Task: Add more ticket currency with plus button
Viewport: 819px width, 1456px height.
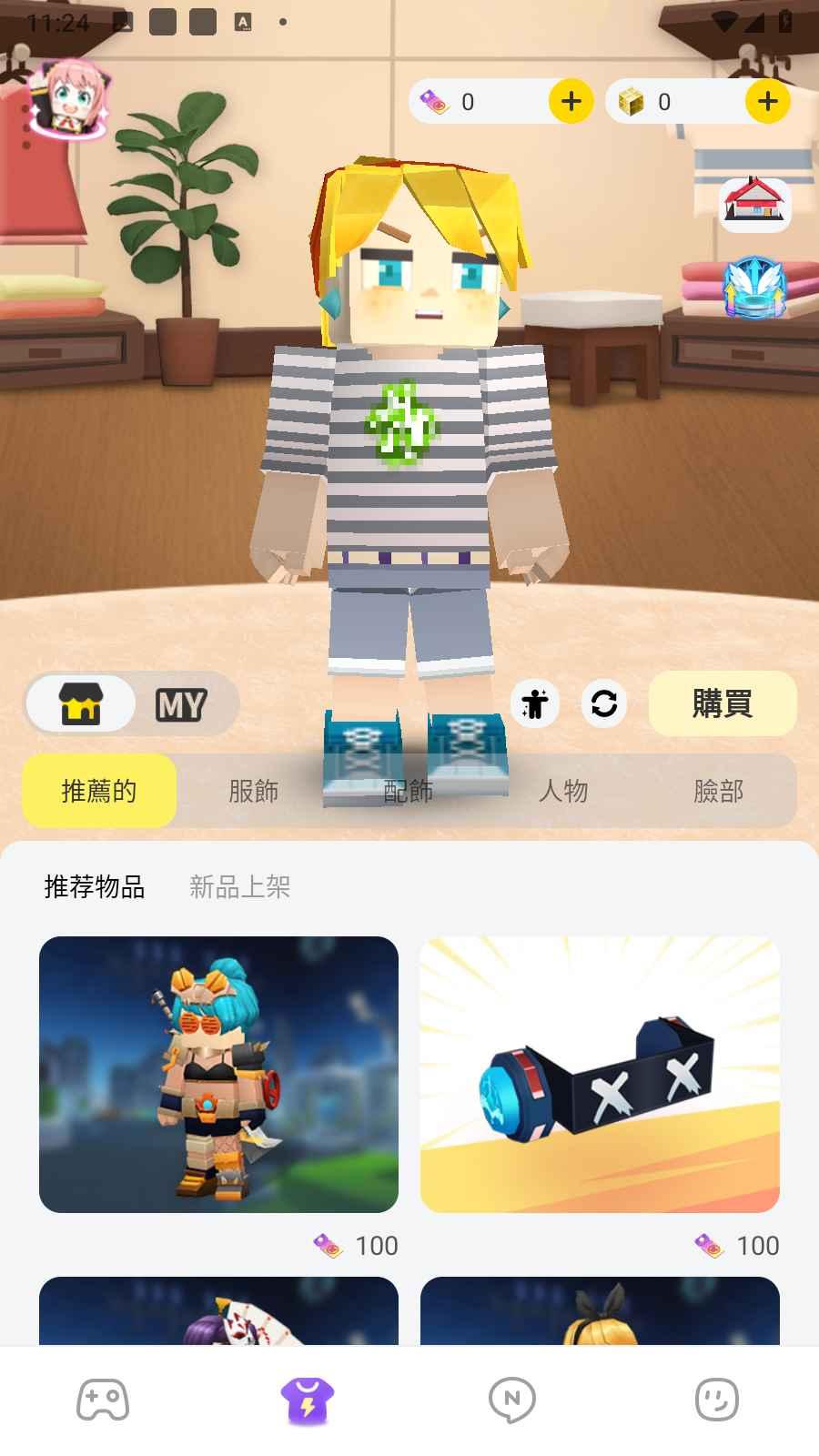Action: pos(571,101)
